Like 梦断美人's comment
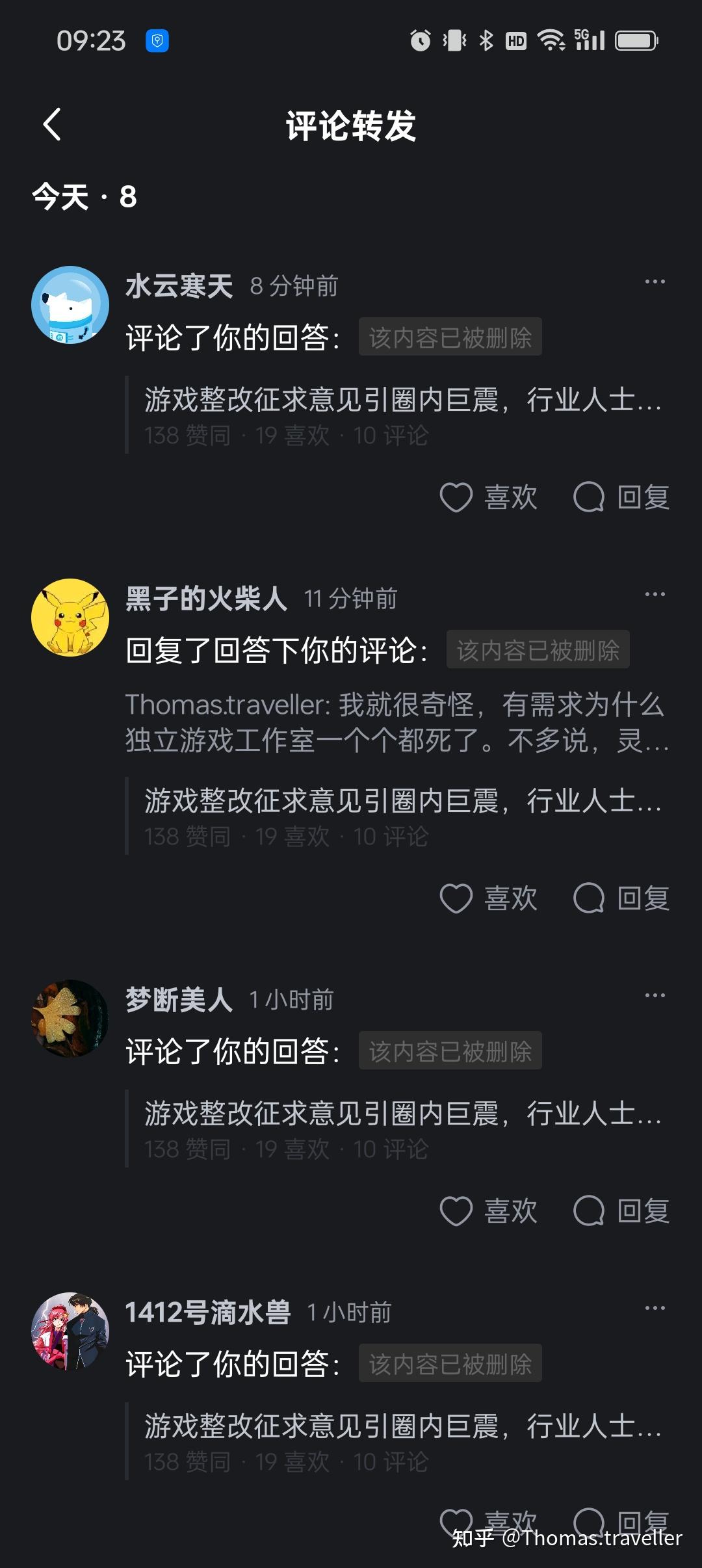Screen dimensions: 702x1568 pos(489,1211)
